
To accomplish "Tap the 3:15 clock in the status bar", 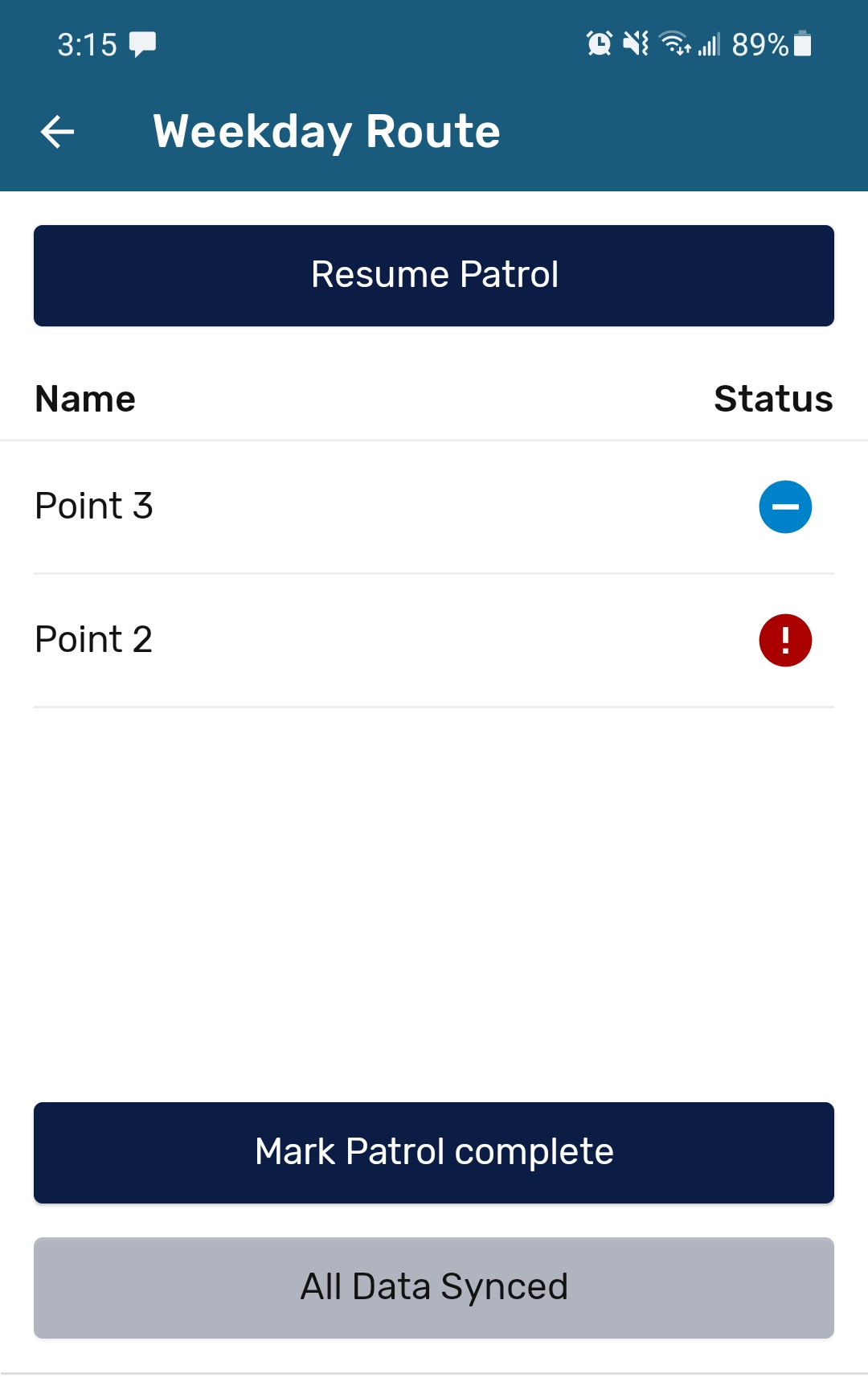I will point(88,44).
